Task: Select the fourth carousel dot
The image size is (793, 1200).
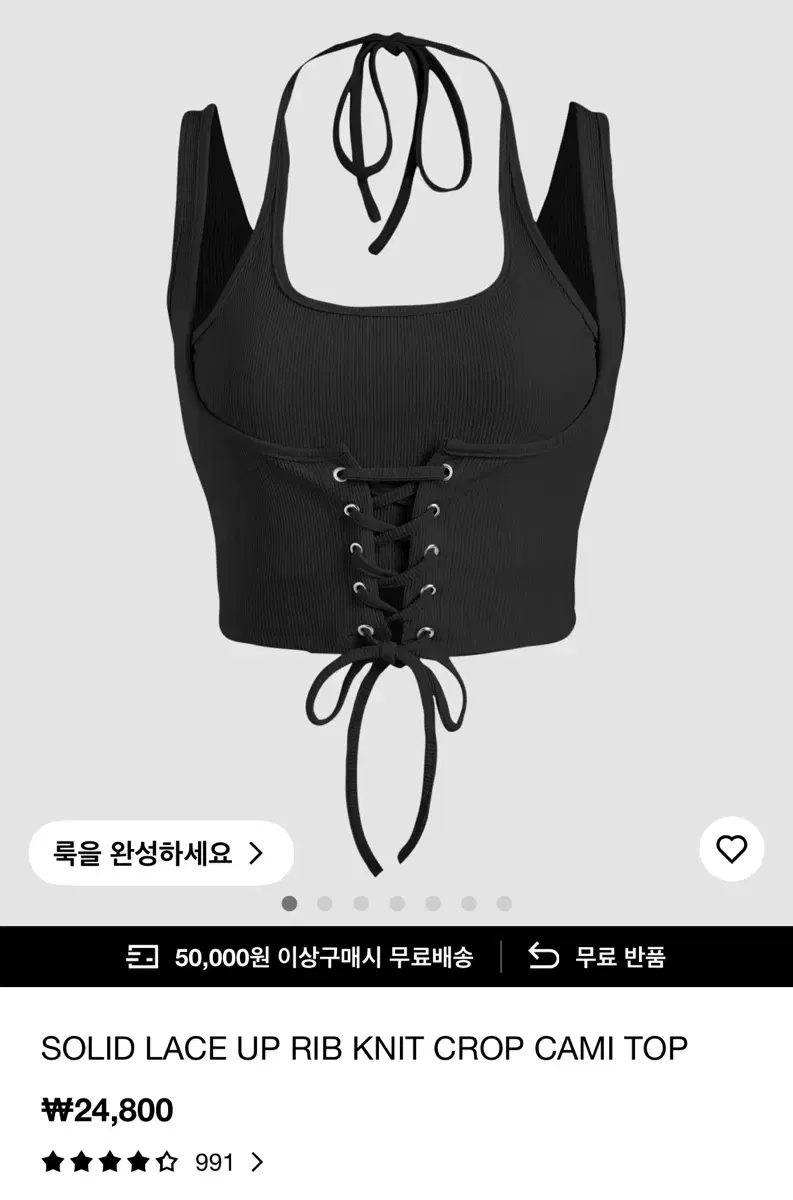Action: click(x=395, y=903)
